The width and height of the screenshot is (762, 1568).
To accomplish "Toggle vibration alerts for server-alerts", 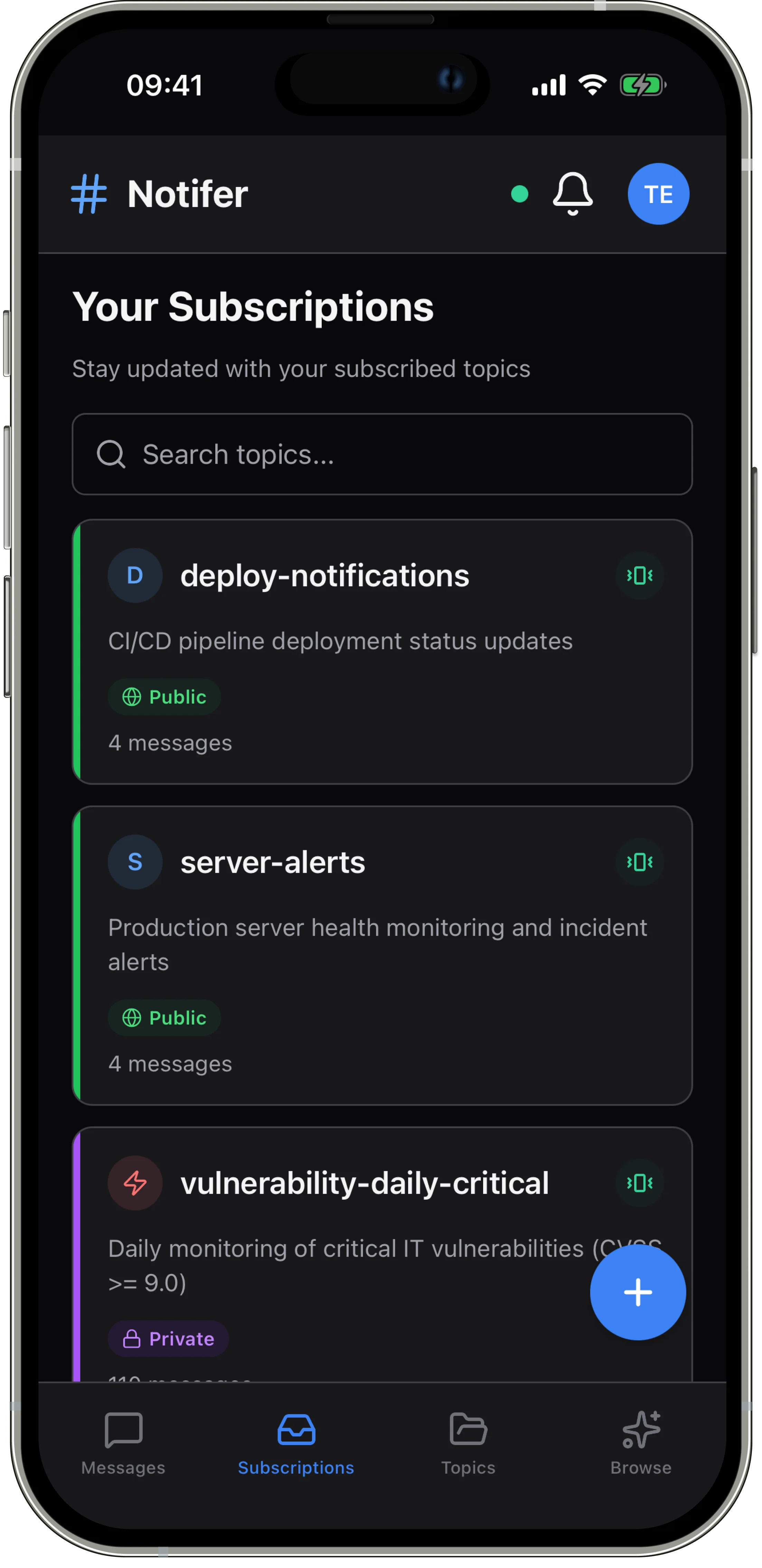I will [x=639, y=862].
